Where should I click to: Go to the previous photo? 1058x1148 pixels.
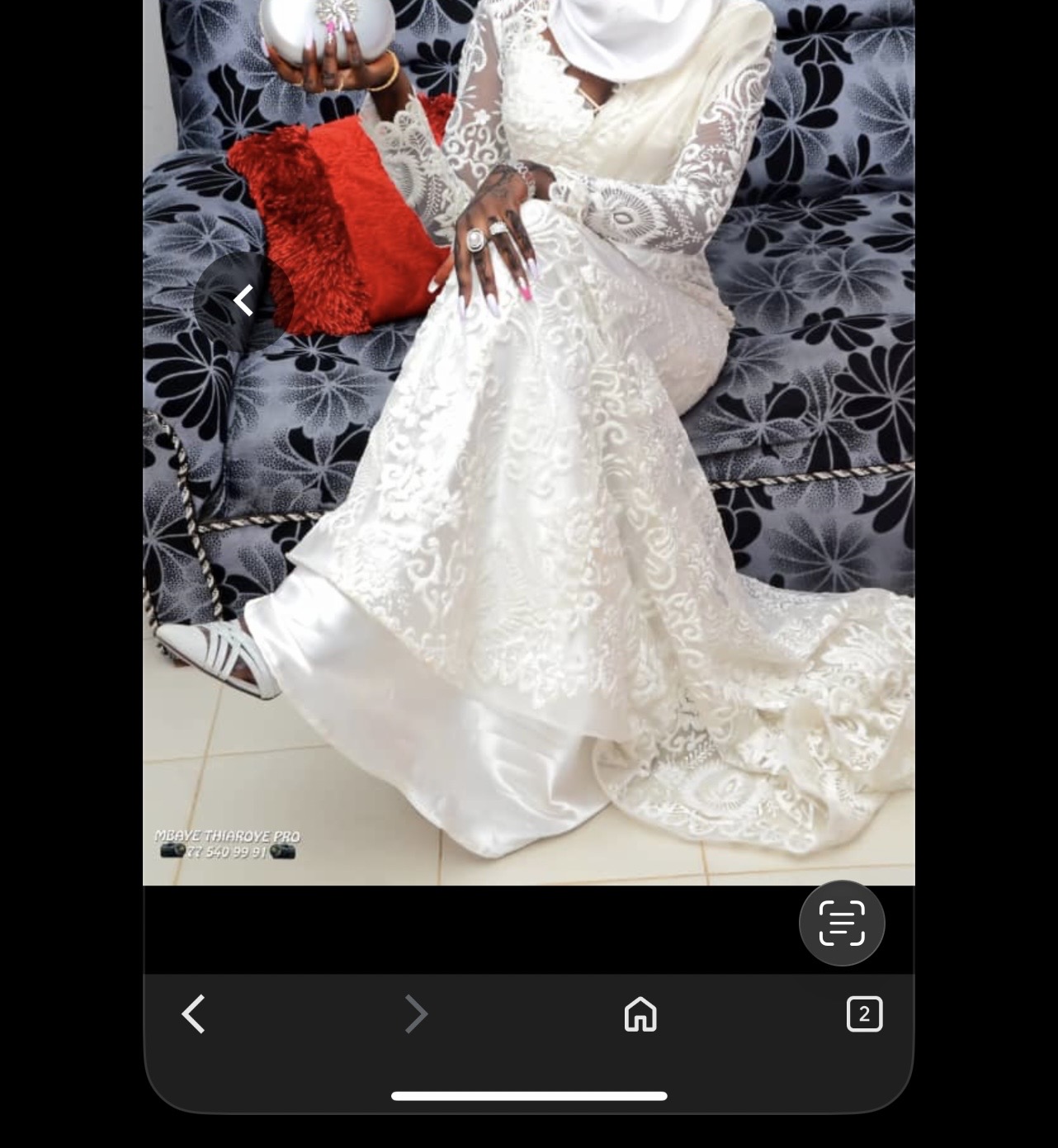click(x=243, y=300)
